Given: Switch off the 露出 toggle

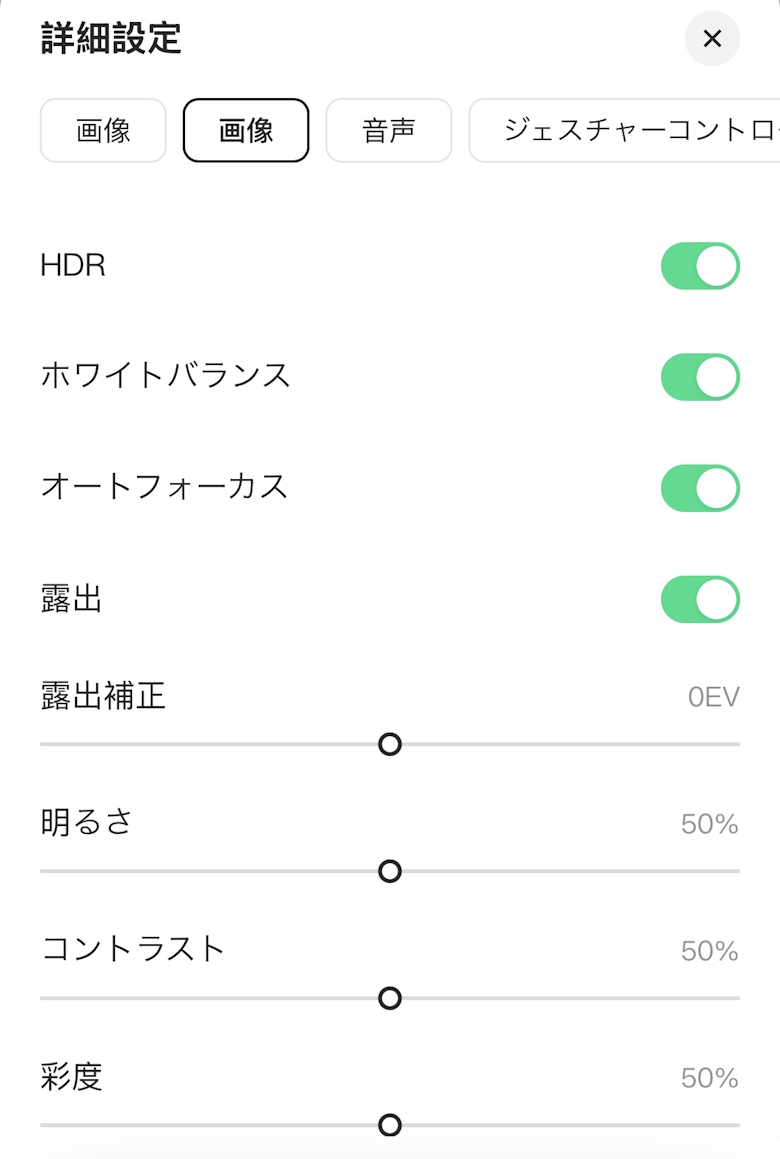Looking at the screenshot, I should [x=700, y=599].
